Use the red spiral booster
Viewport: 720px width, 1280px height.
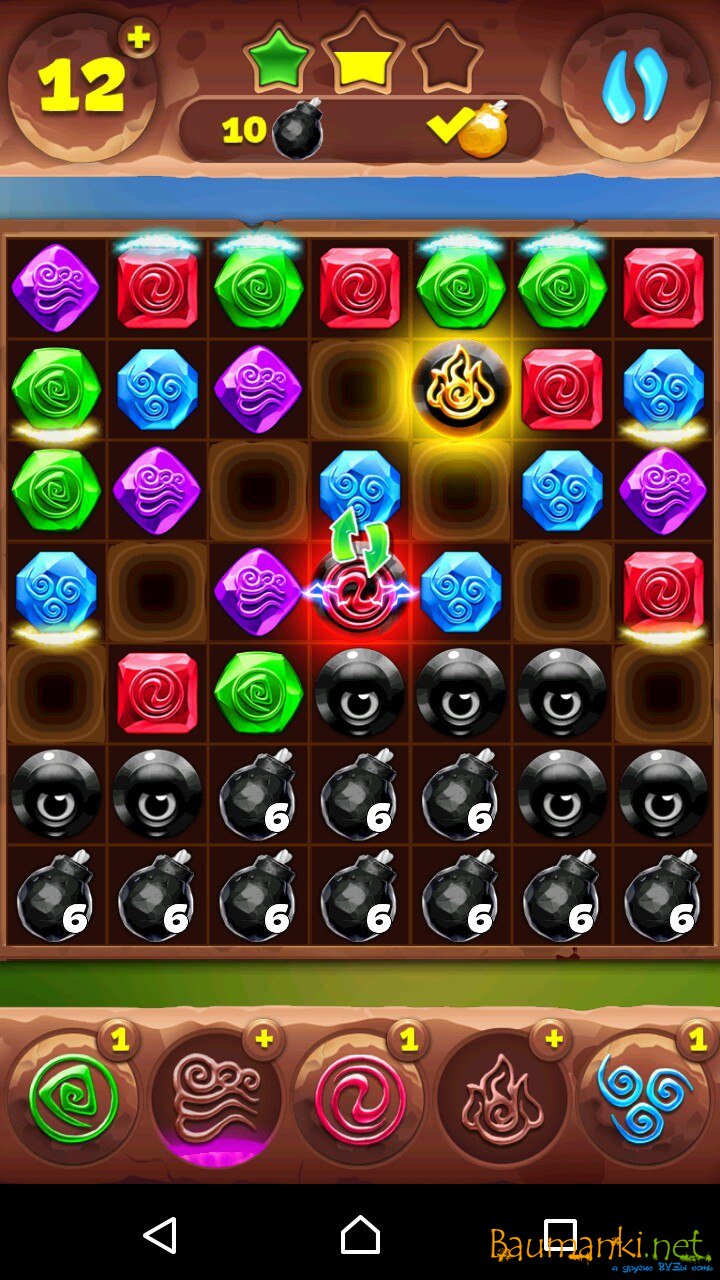pyautogui.click(x=360, y=1100)
